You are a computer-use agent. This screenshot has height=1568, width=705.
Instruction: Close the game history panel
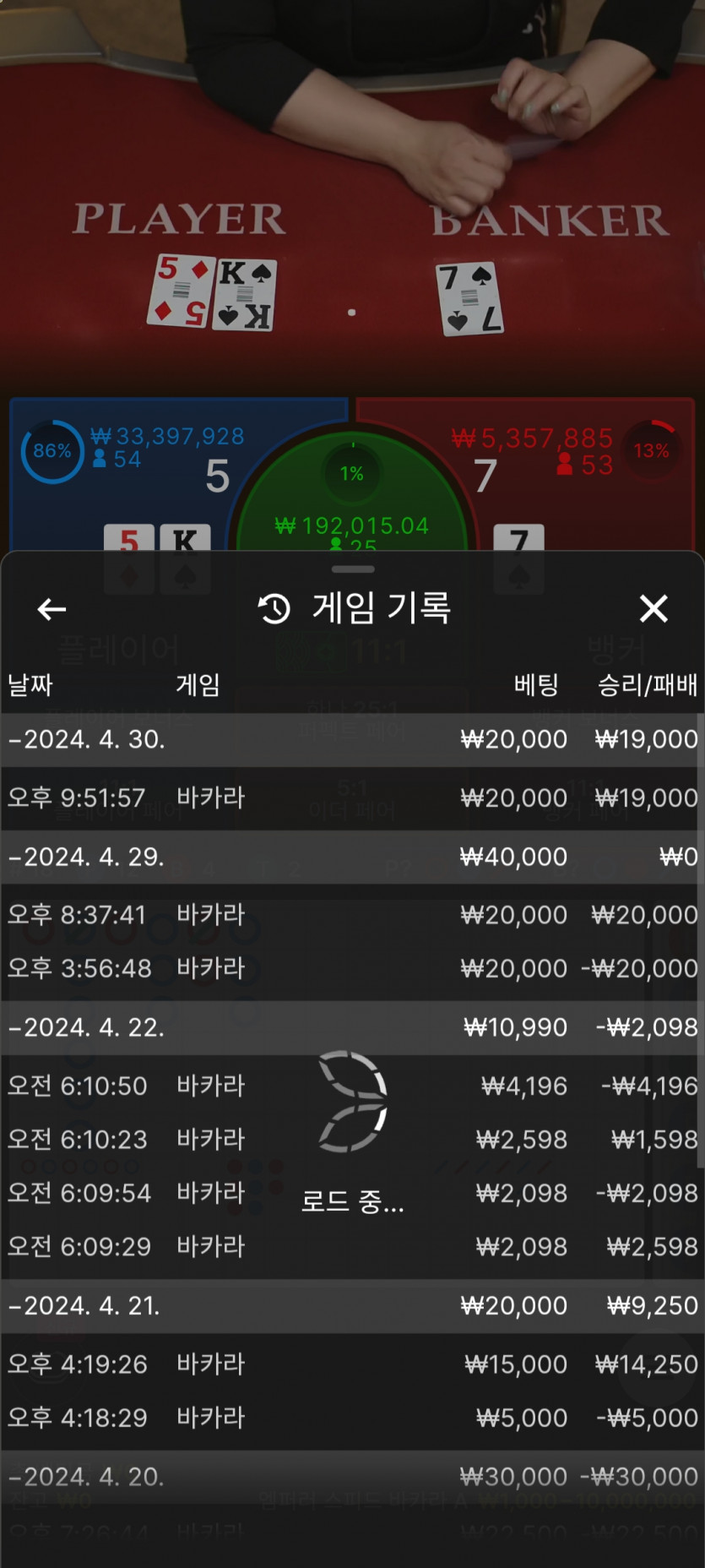653,608
